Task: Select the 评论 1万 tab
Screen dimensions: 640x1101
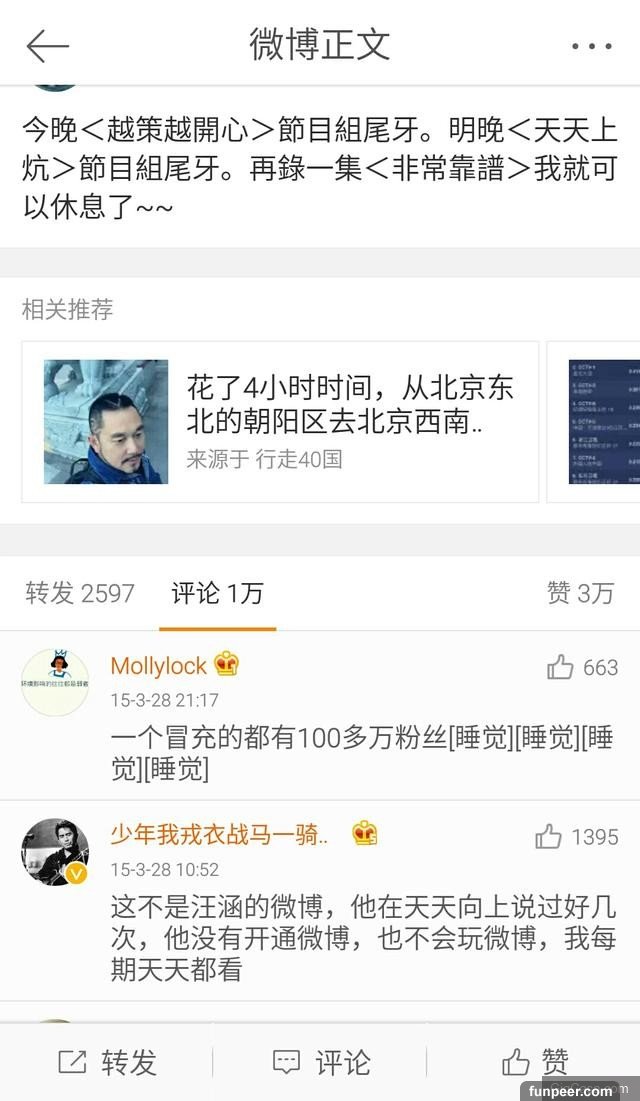Action: (x=217, y=593)
